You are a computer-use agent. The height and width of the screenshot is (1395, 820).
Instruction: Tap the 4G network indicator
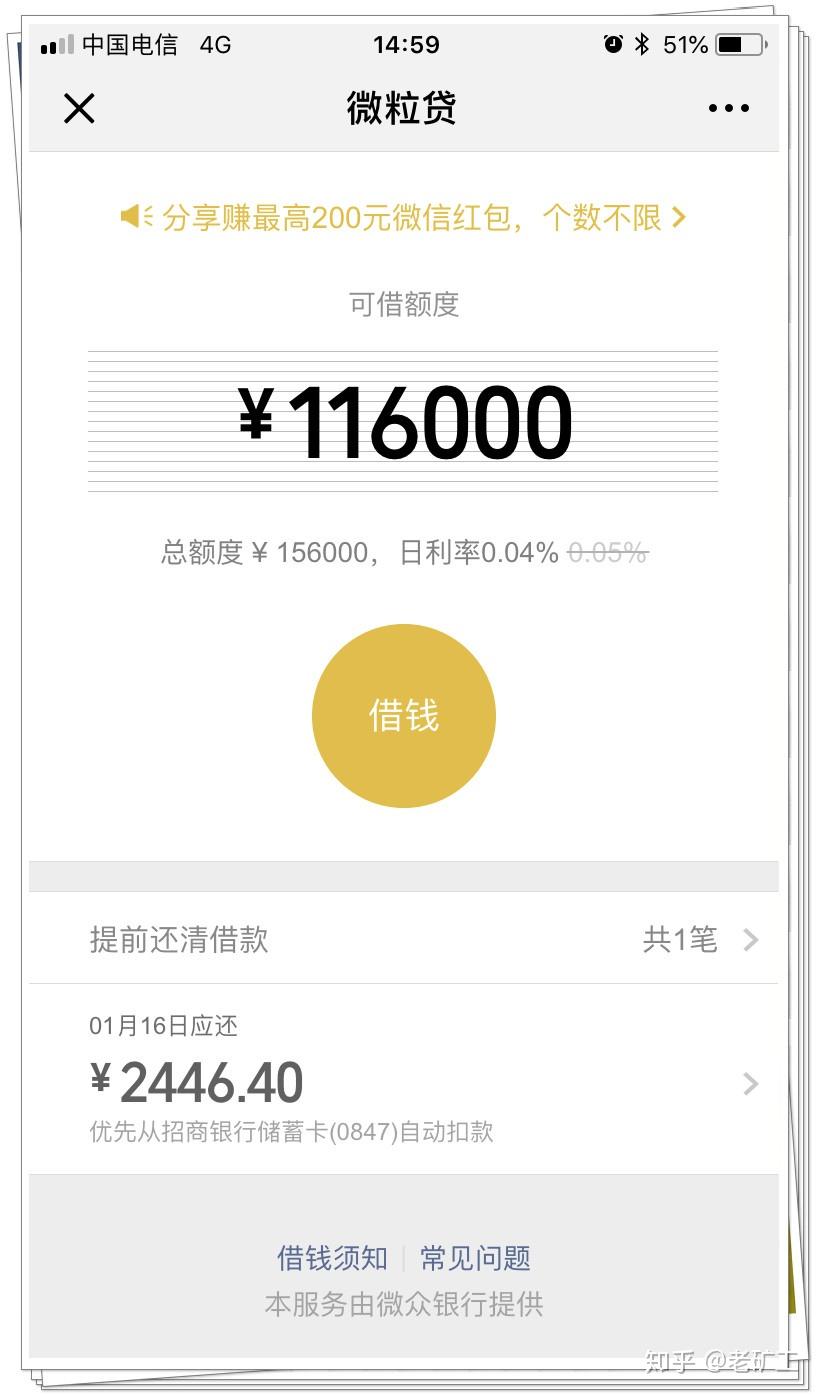coord(216,44)
